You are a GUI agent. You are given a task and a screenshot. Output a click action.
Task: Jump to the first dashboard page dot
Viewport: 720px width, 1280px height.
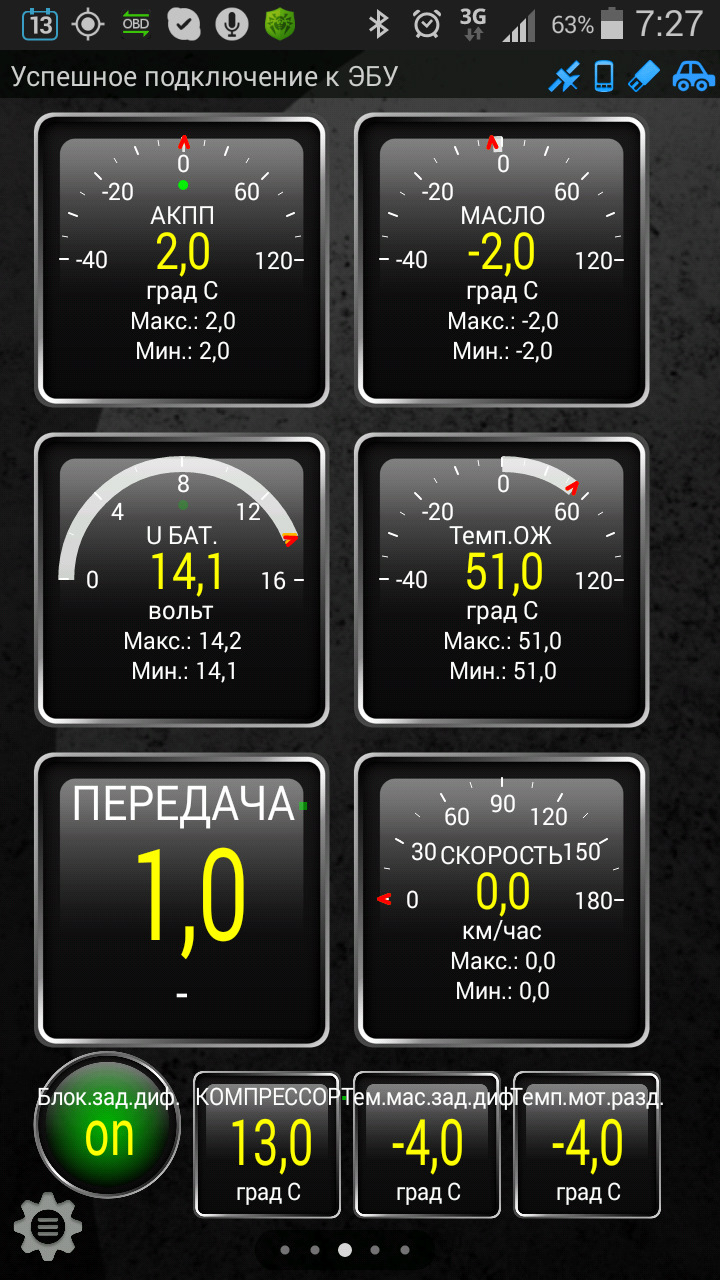[285, 1250]
